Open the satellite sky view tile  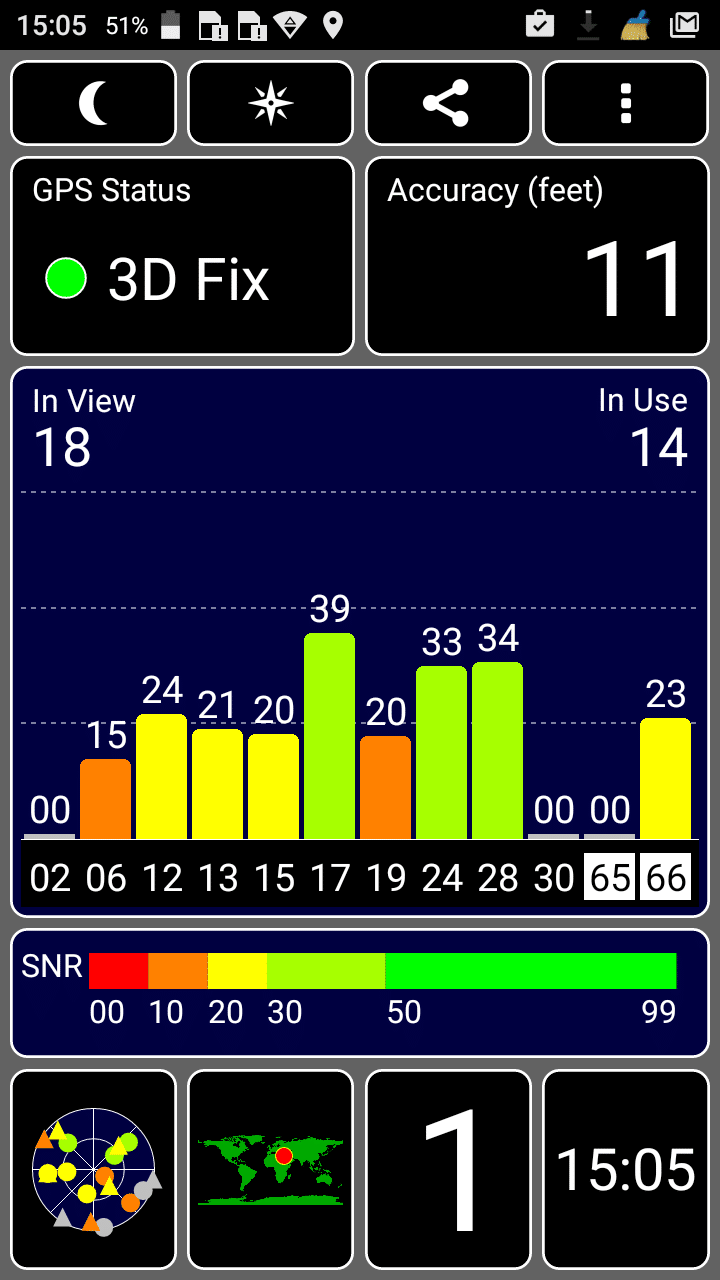point(93,1169)
